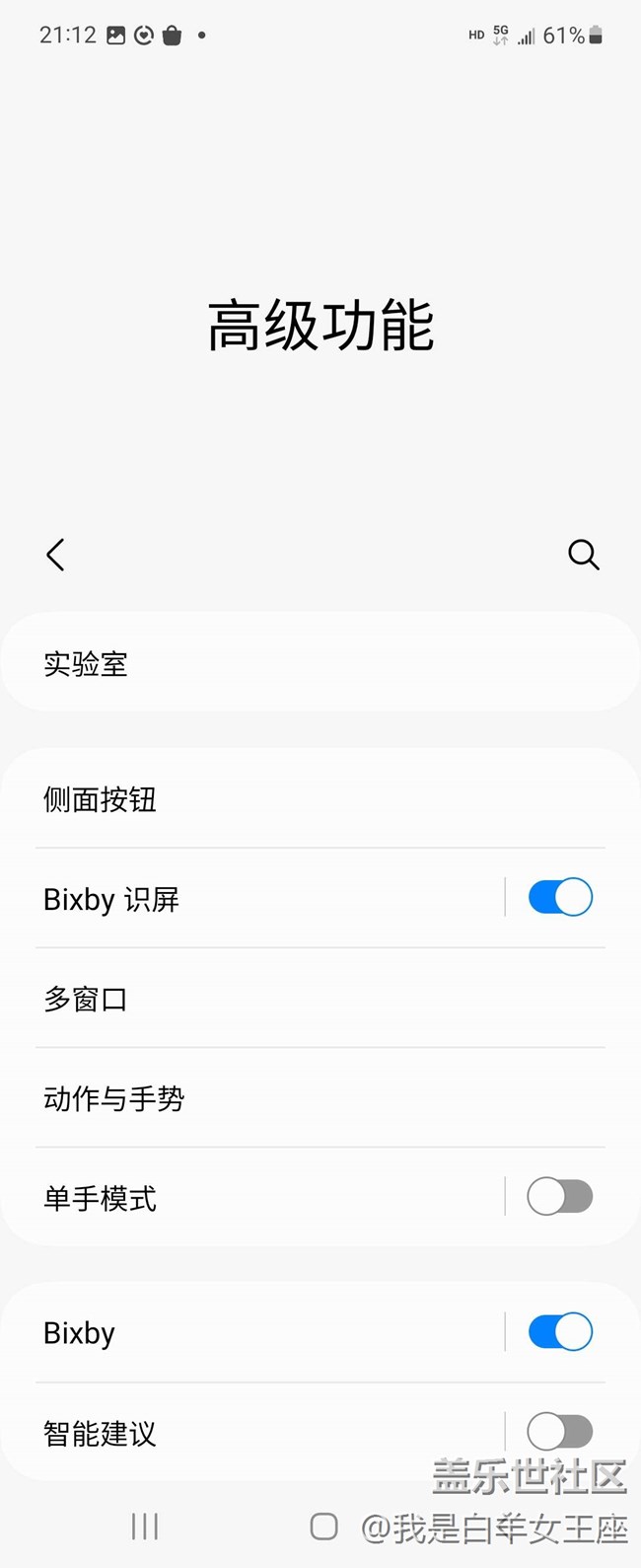Open the Bixby settings row
This screenshot has width=641, height=1568.
(x=256, y=1333)
